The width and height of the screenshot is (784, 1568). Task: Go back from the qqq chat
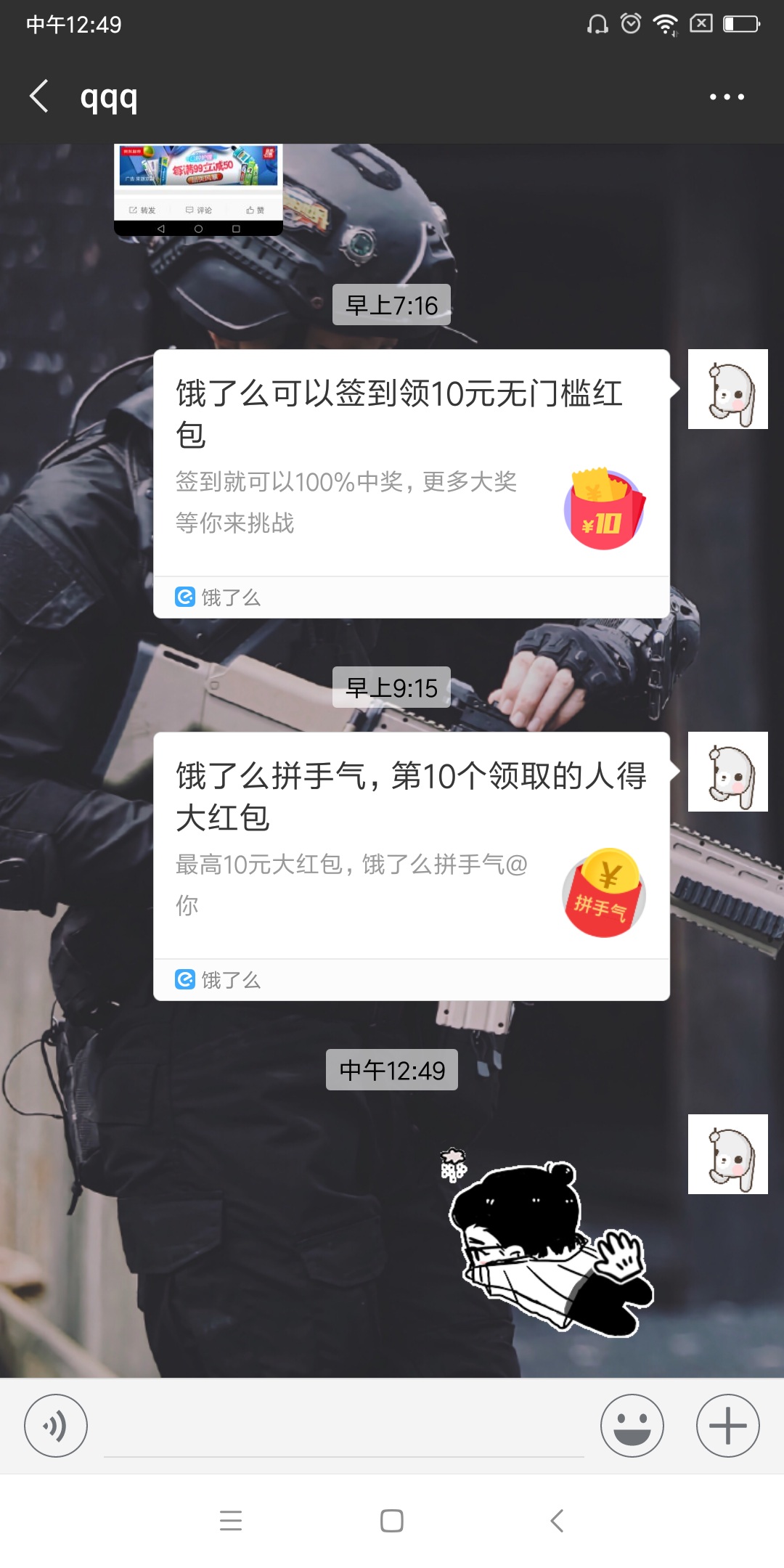(40, 97)
